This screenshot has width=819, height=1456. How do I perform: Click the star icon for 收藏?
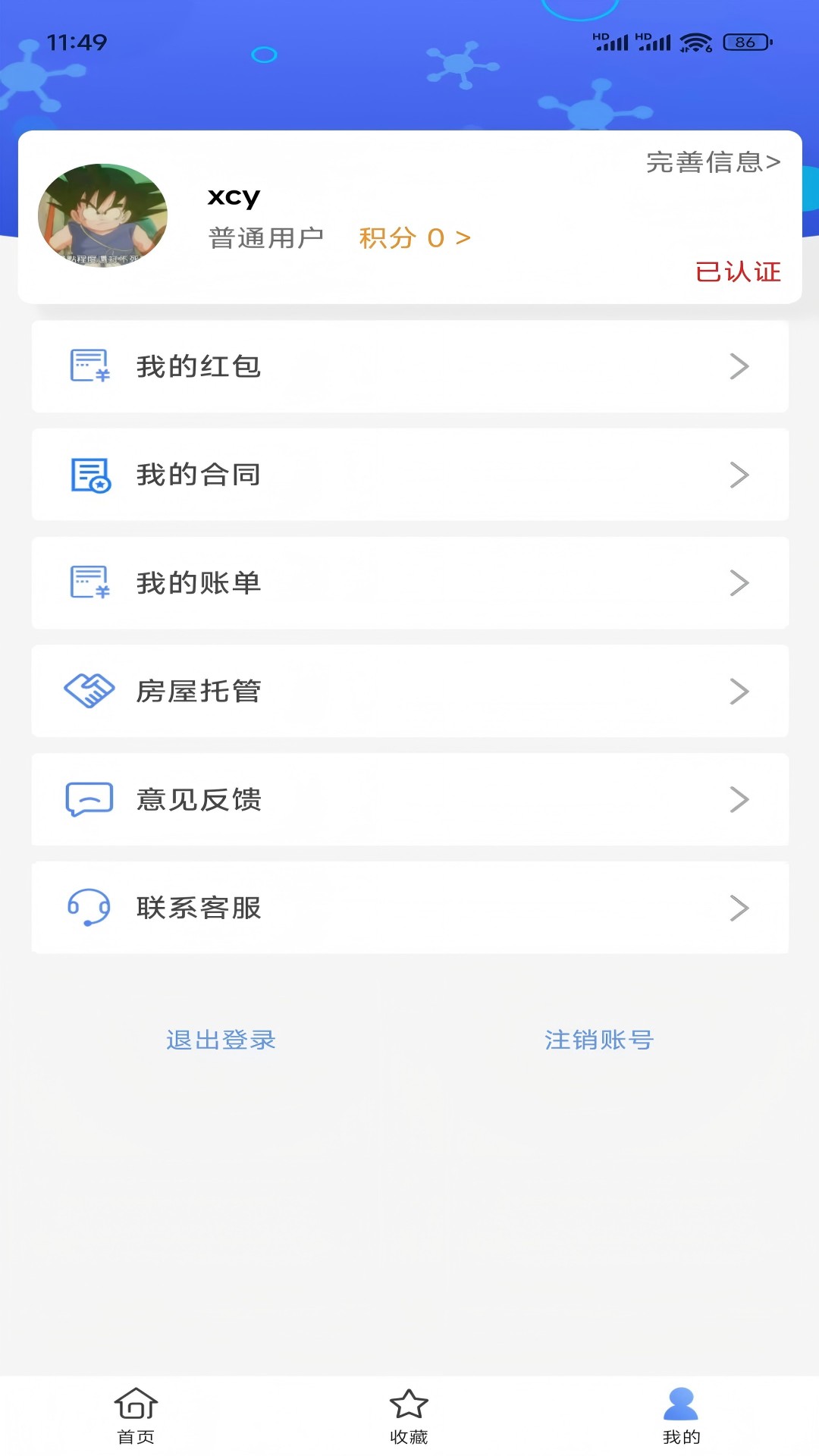click(408, 1404)
